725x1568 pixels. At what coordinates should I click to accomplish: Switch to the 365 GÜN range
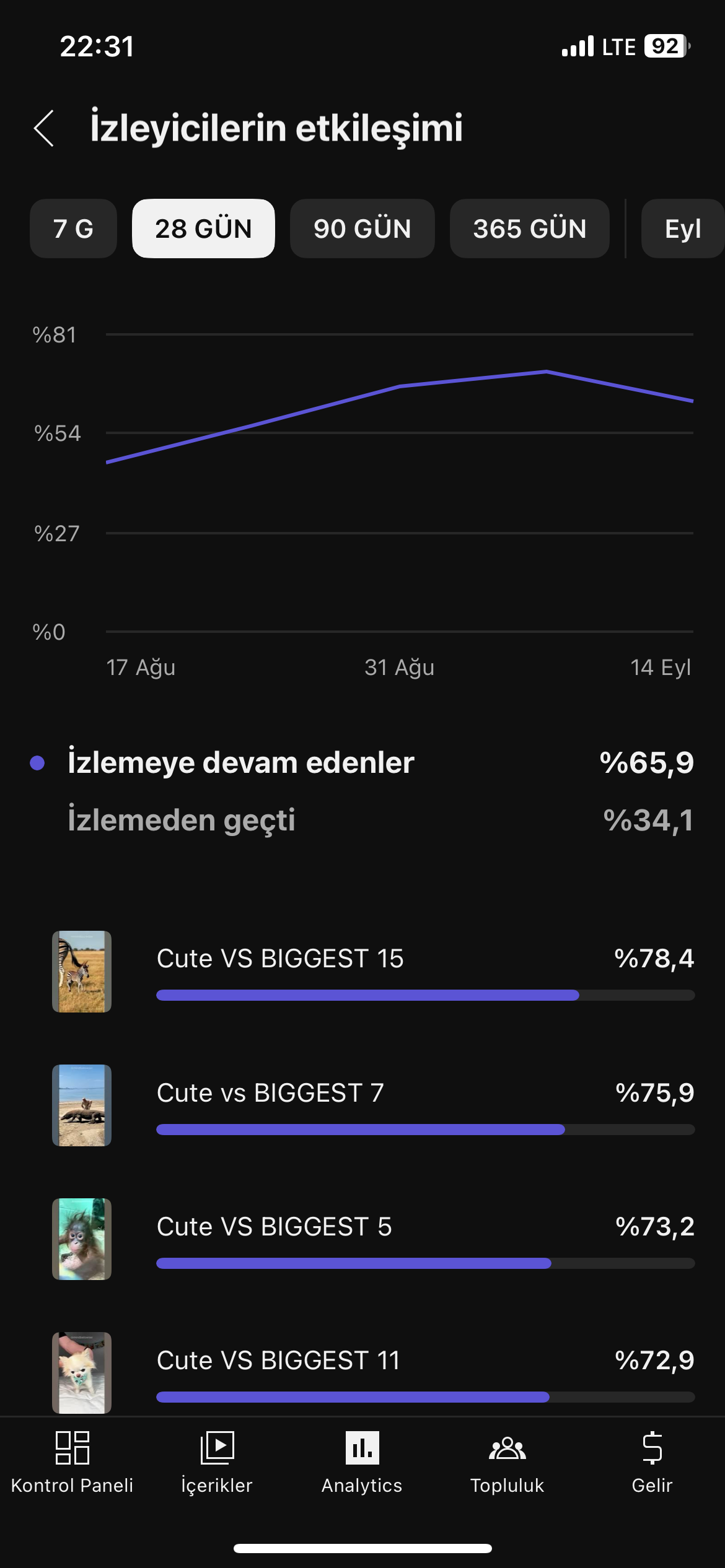(529, 229)
